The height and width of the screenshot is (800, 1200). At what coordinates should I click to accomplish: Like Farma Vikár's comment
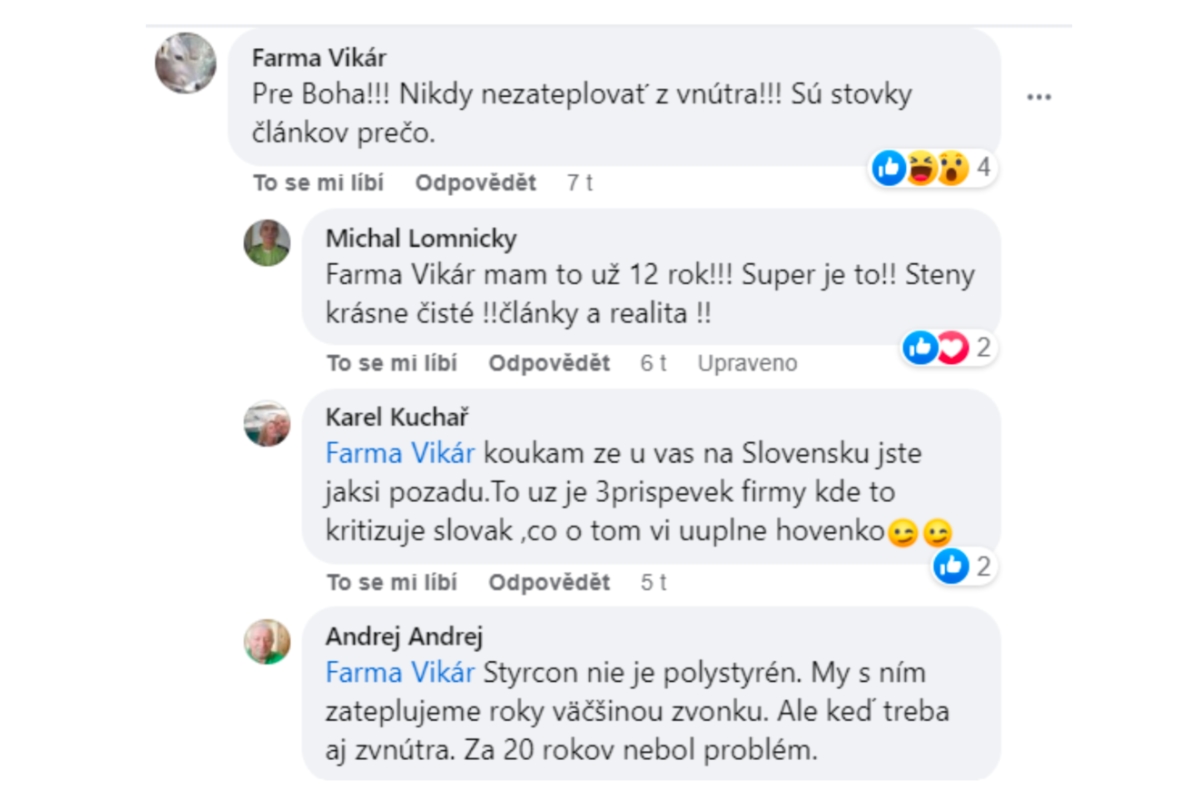coord(317,183)
